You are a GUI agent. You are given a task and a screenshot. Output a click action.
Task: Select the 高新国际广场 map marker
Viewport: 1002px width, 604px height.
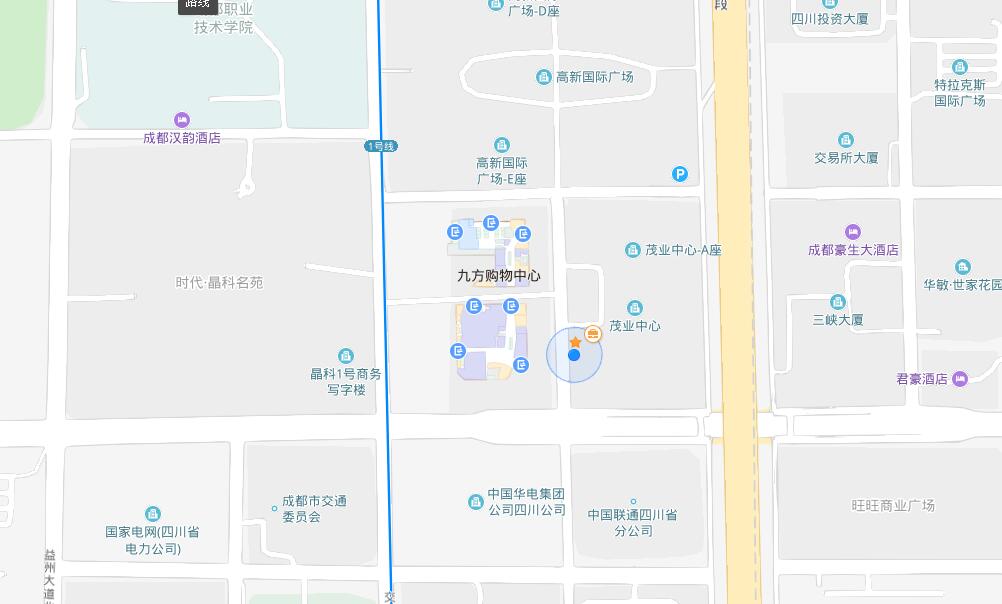(x=544, y=77)
